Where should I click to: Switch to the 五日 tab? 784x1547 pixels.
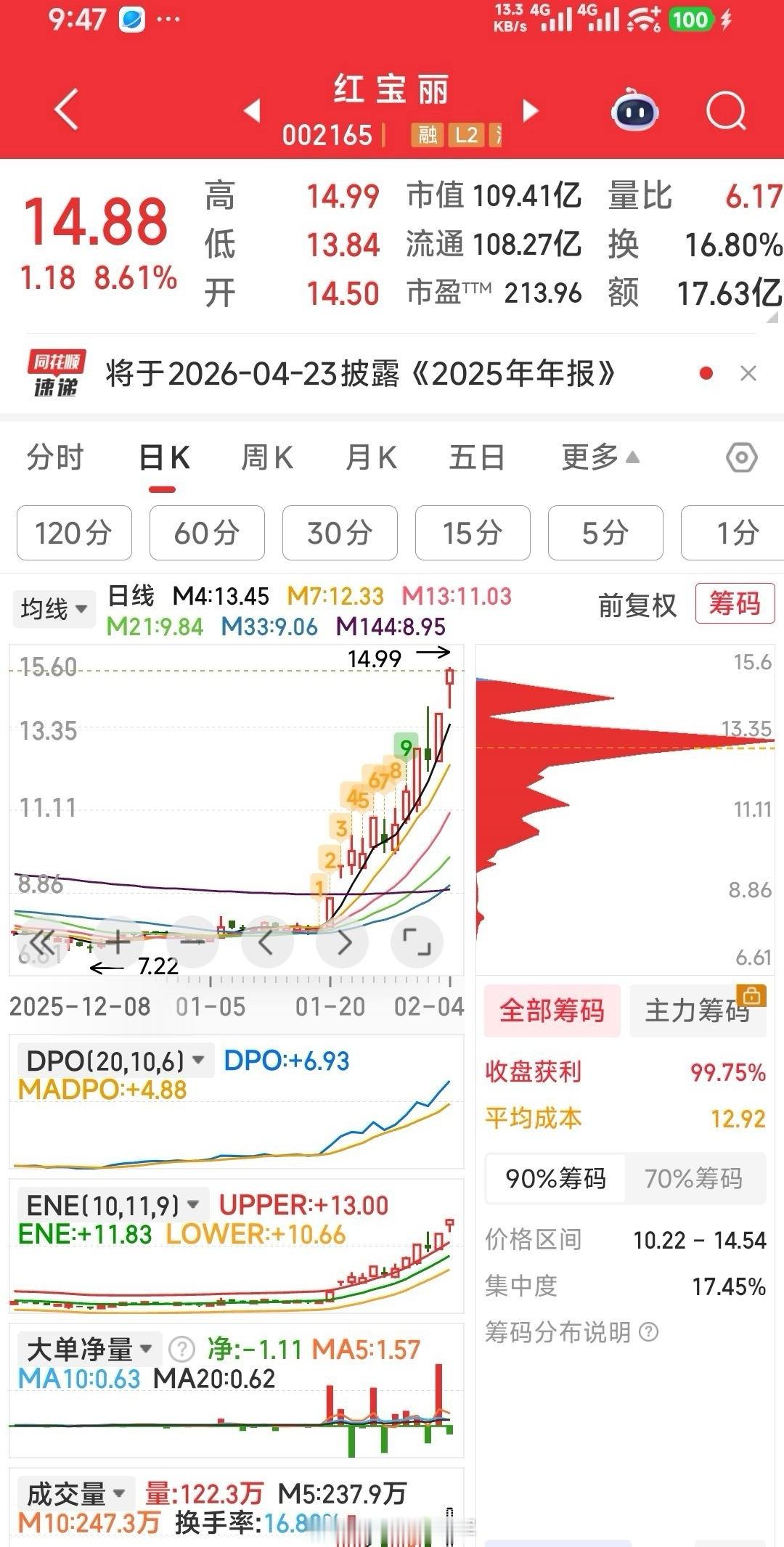[x=476, y=458]
